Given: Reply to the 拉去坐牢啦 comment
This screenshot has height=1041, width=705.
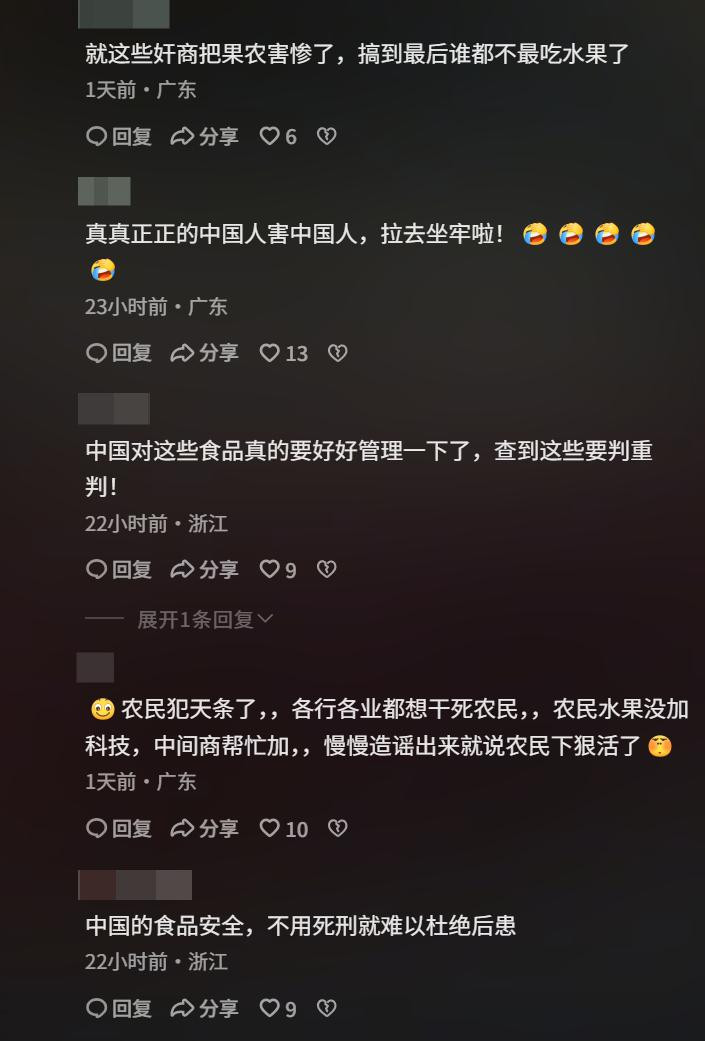Looking at the screenshot, I should (119, 353).
